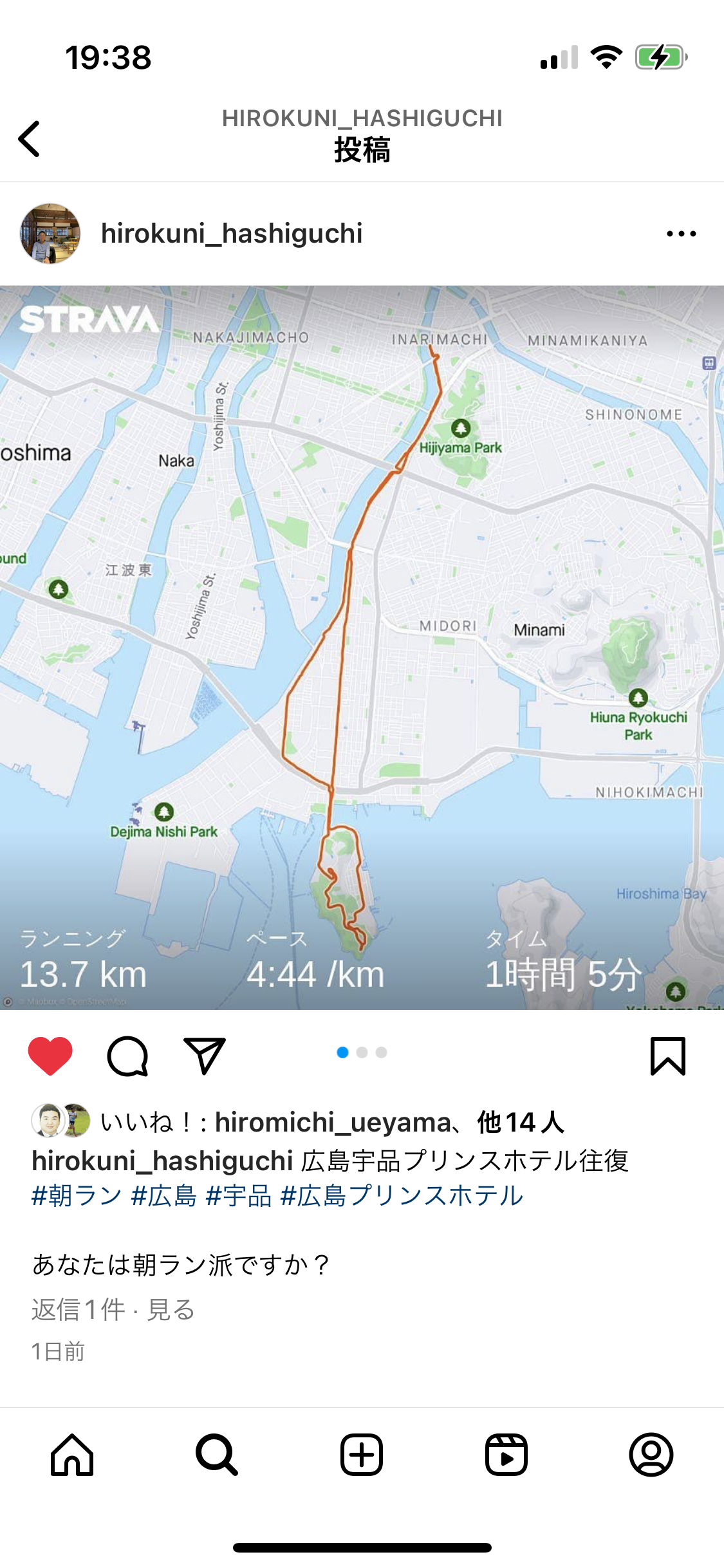Unlike the post with the red heart
Viewport: 724px width, 1568px height.
[x=50, y=1056]
